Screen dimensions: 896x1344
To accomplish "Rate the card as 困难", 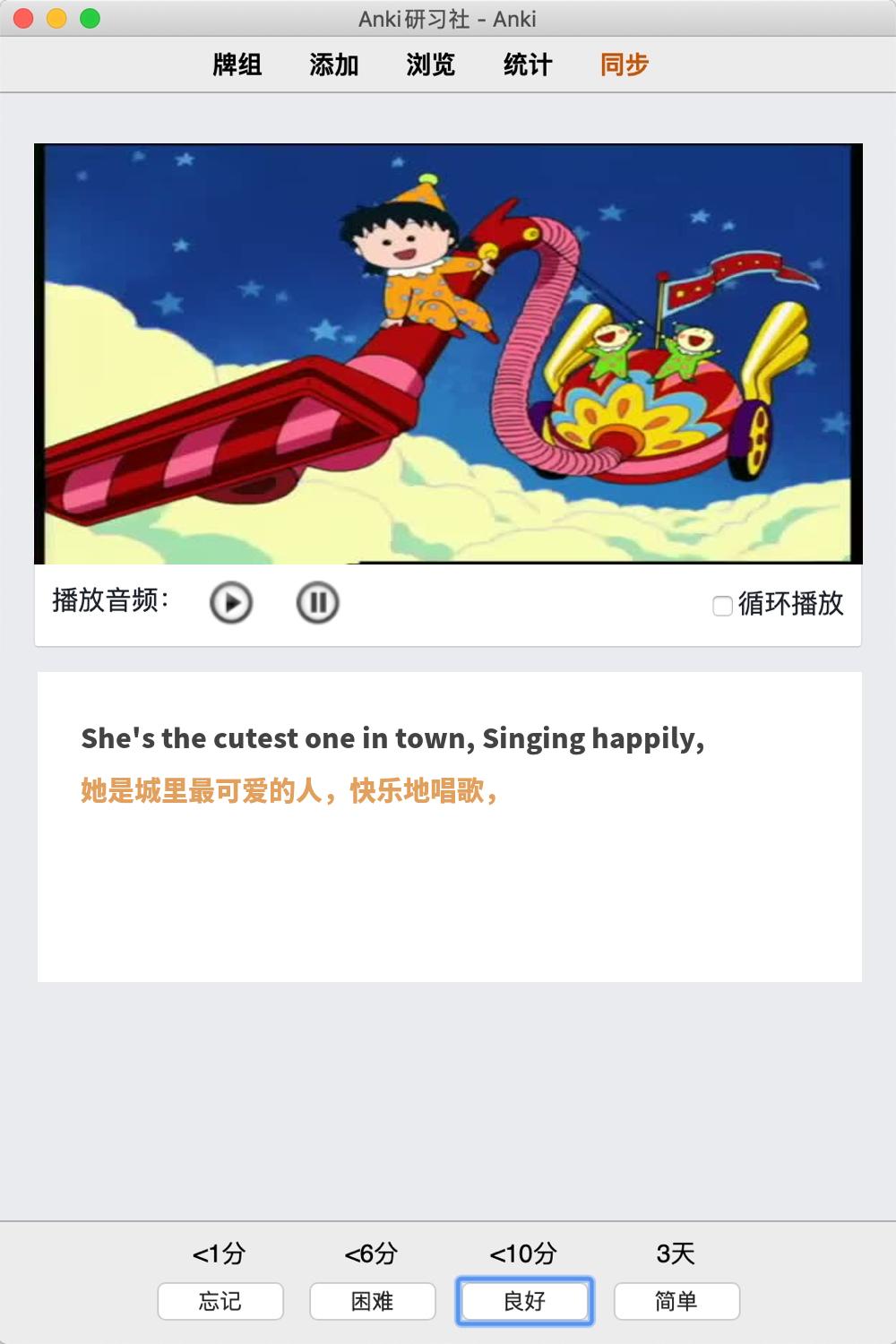I will coord(373,1301).
